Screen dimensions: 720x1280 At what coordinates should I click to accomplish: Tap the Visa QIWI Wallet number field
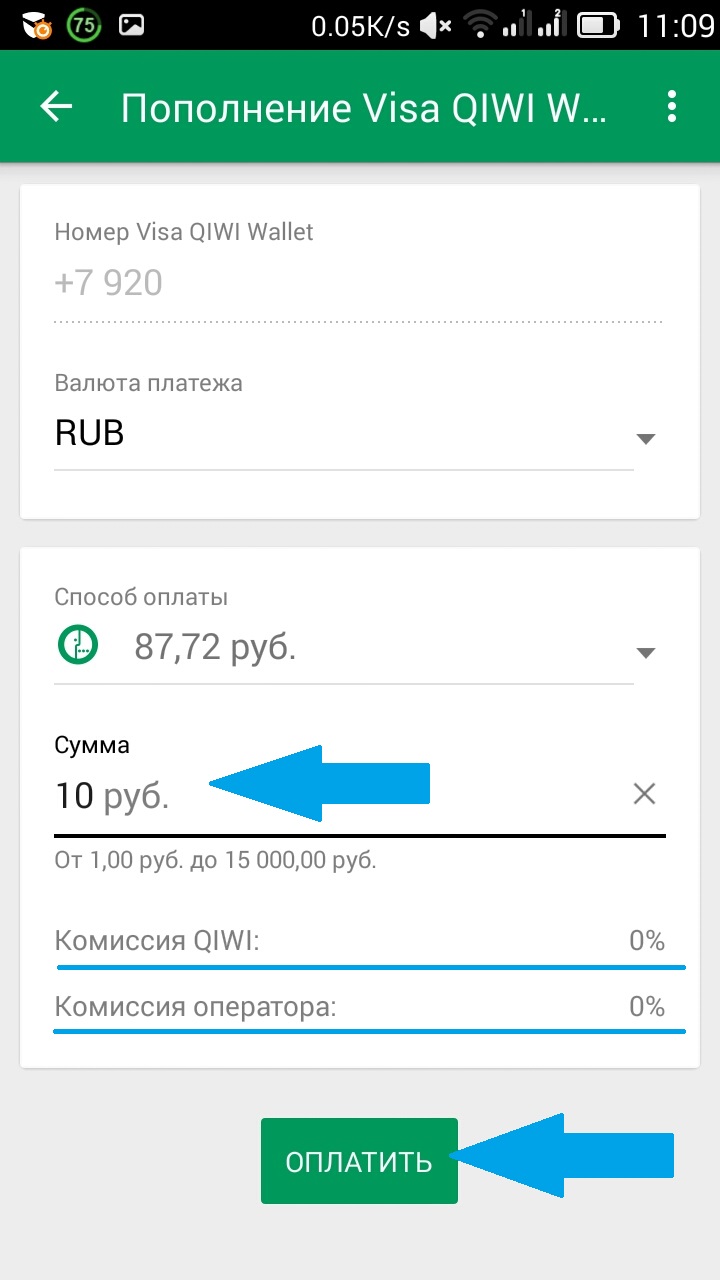[x=358, y=284]
